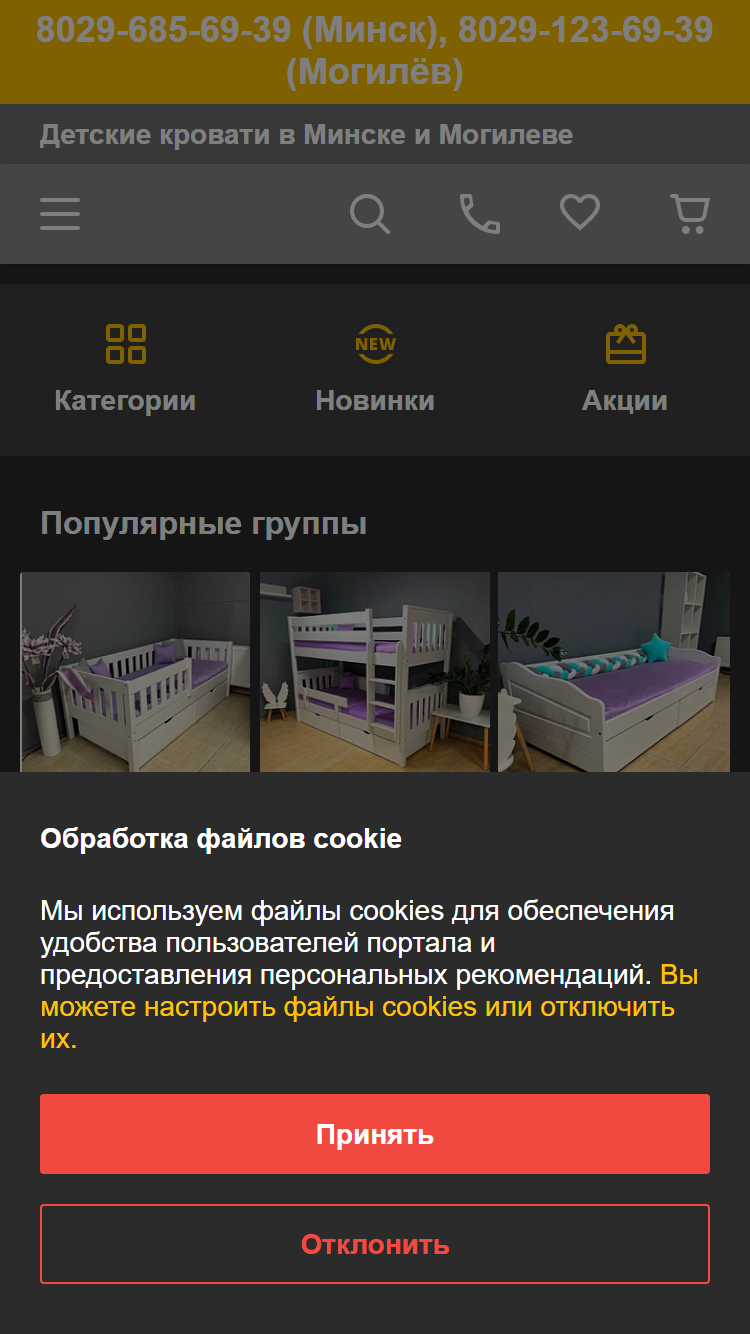Open Акции promotions
750x1334 pixels.
click(x=625, y=370)
